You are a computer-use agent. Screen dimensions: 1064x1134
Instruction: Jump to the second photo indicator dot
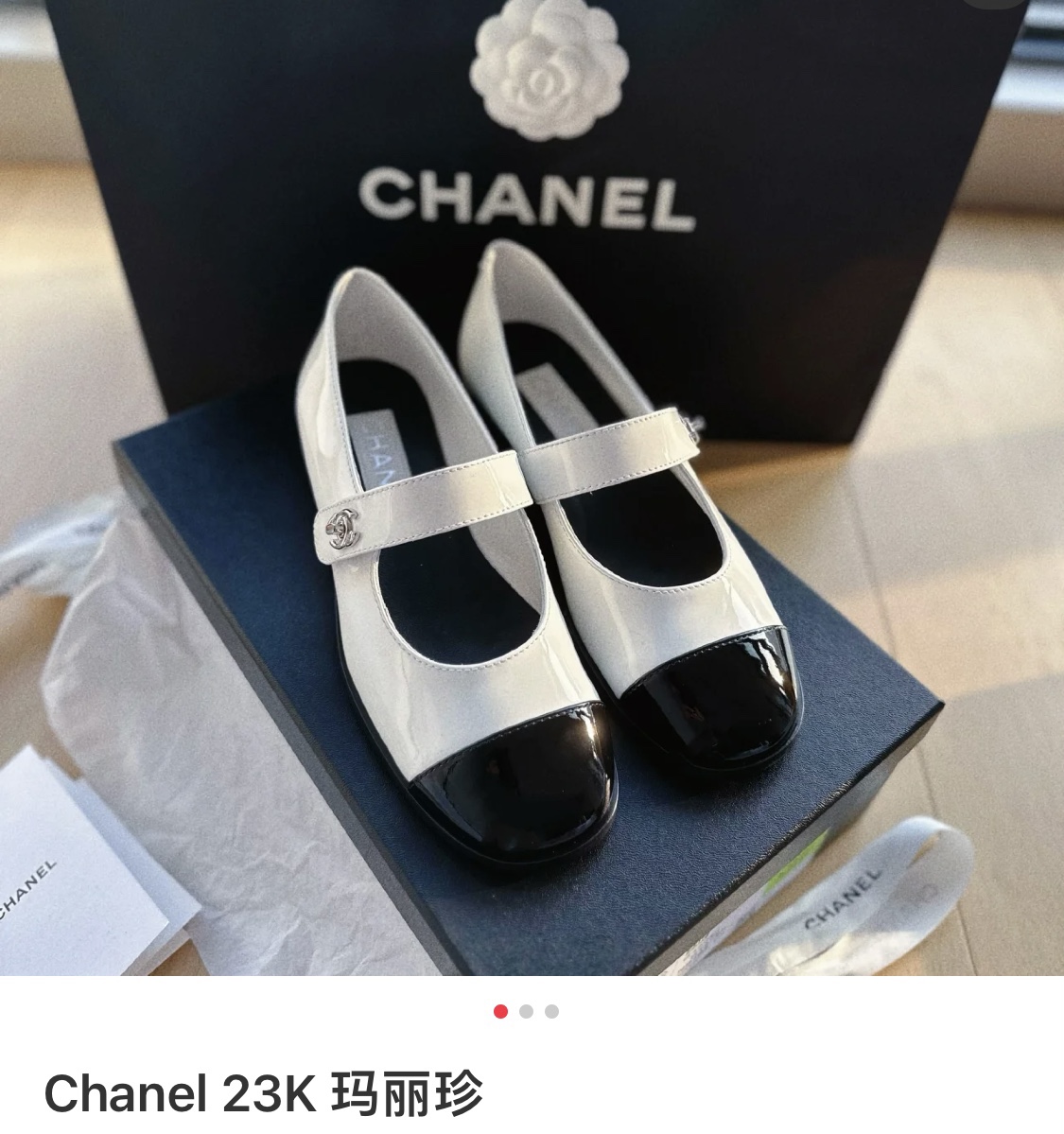tap(526, 1011)
